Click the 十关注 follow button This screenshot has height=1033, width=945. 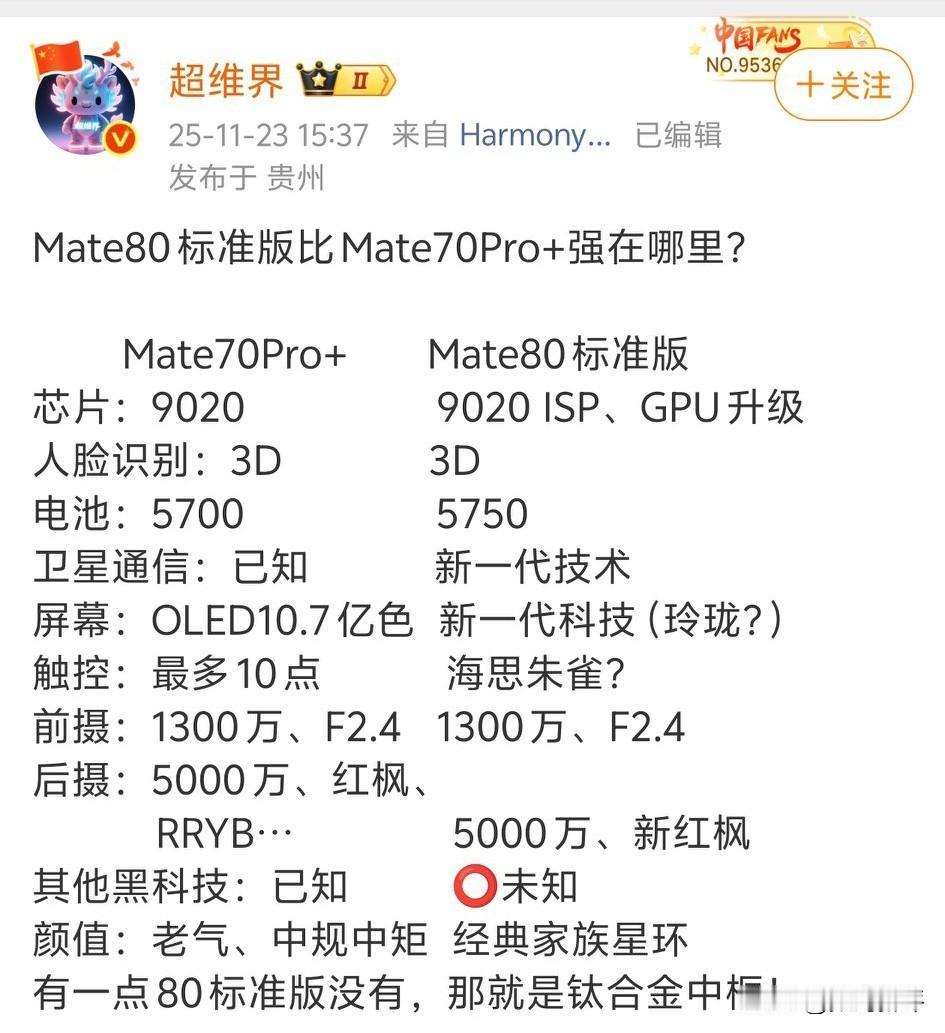pos(842,86)
